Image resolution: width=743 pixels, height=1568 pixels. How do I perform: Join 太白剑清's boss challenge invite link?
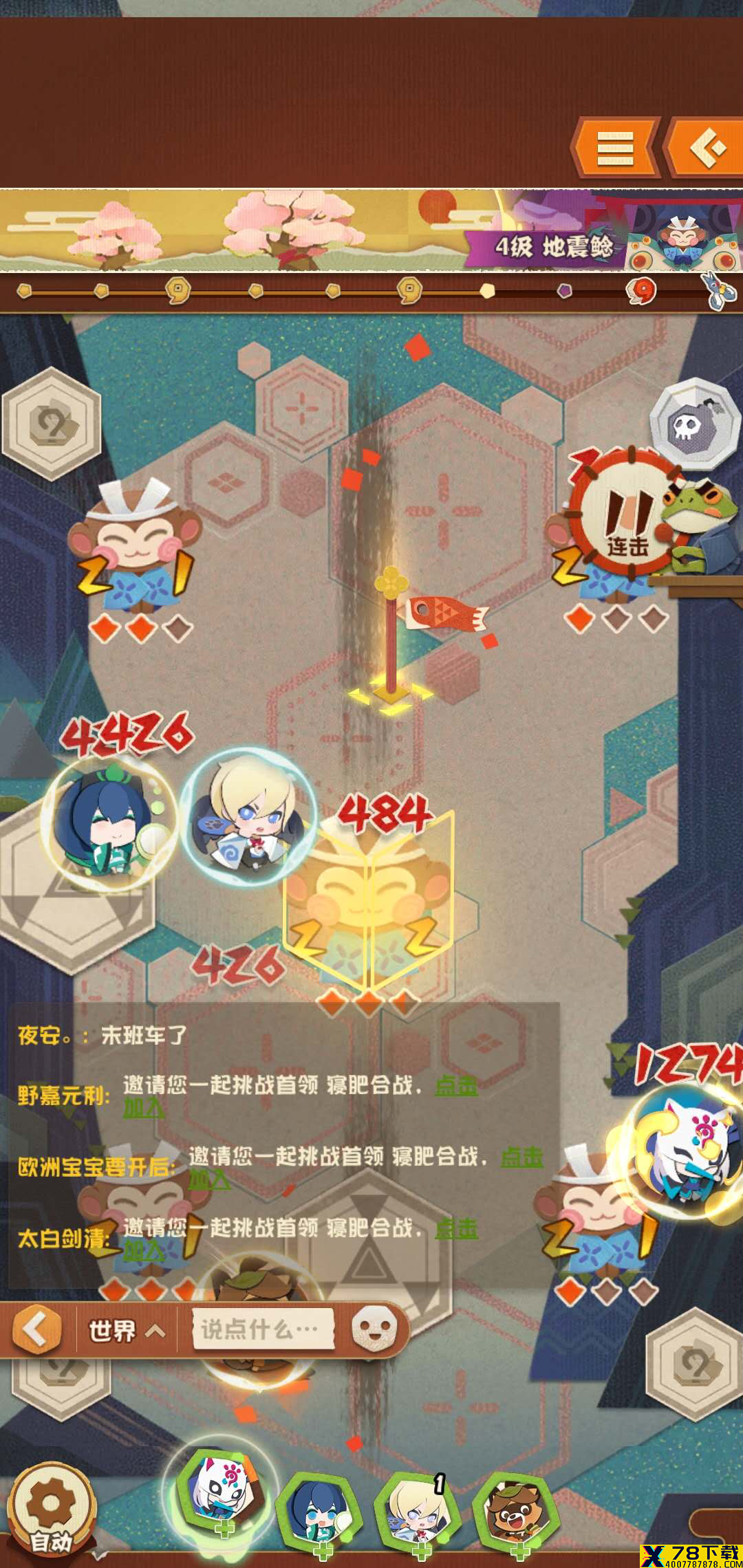456,1228
